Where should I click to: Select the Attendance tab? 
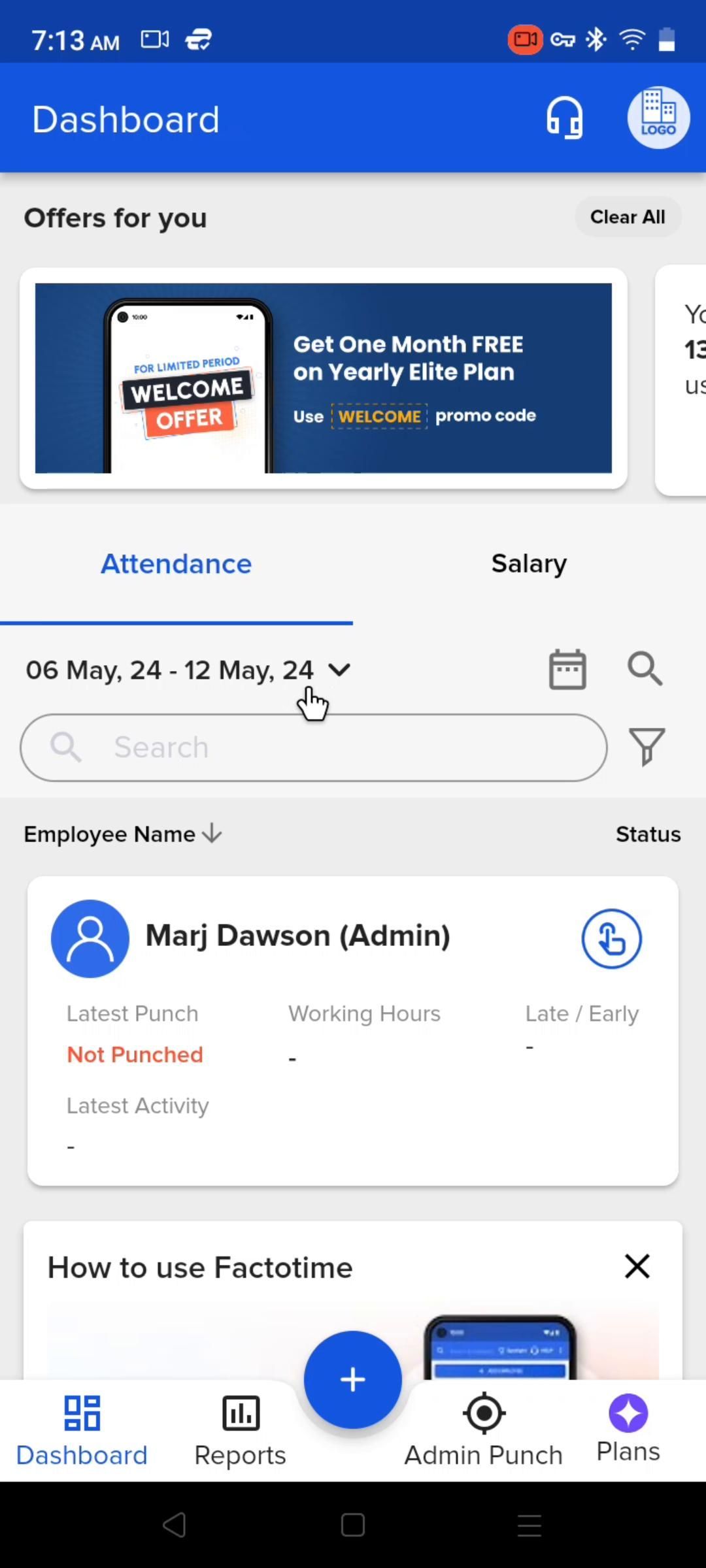click(x=176, y=564)
